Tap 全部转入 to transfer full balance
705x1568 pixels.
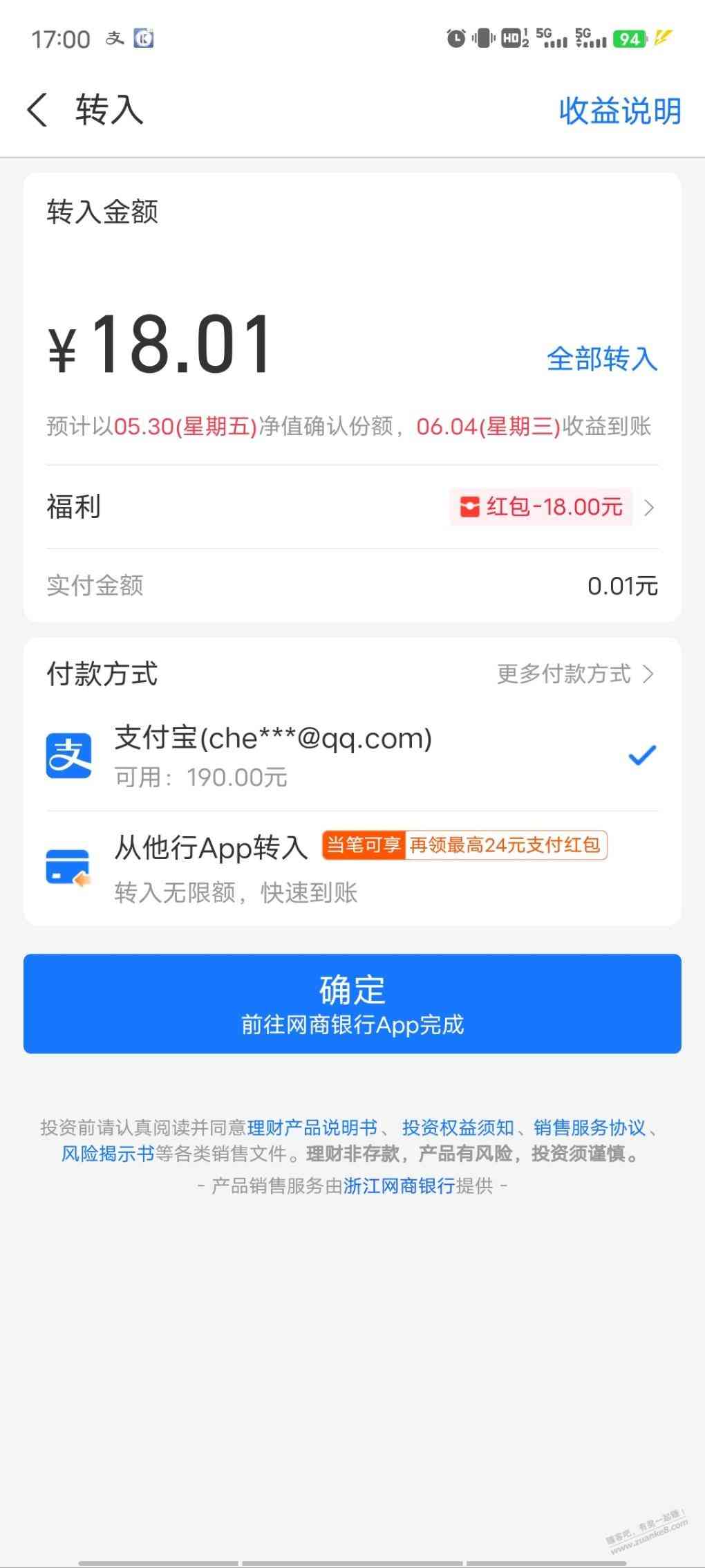click(601, 359)
